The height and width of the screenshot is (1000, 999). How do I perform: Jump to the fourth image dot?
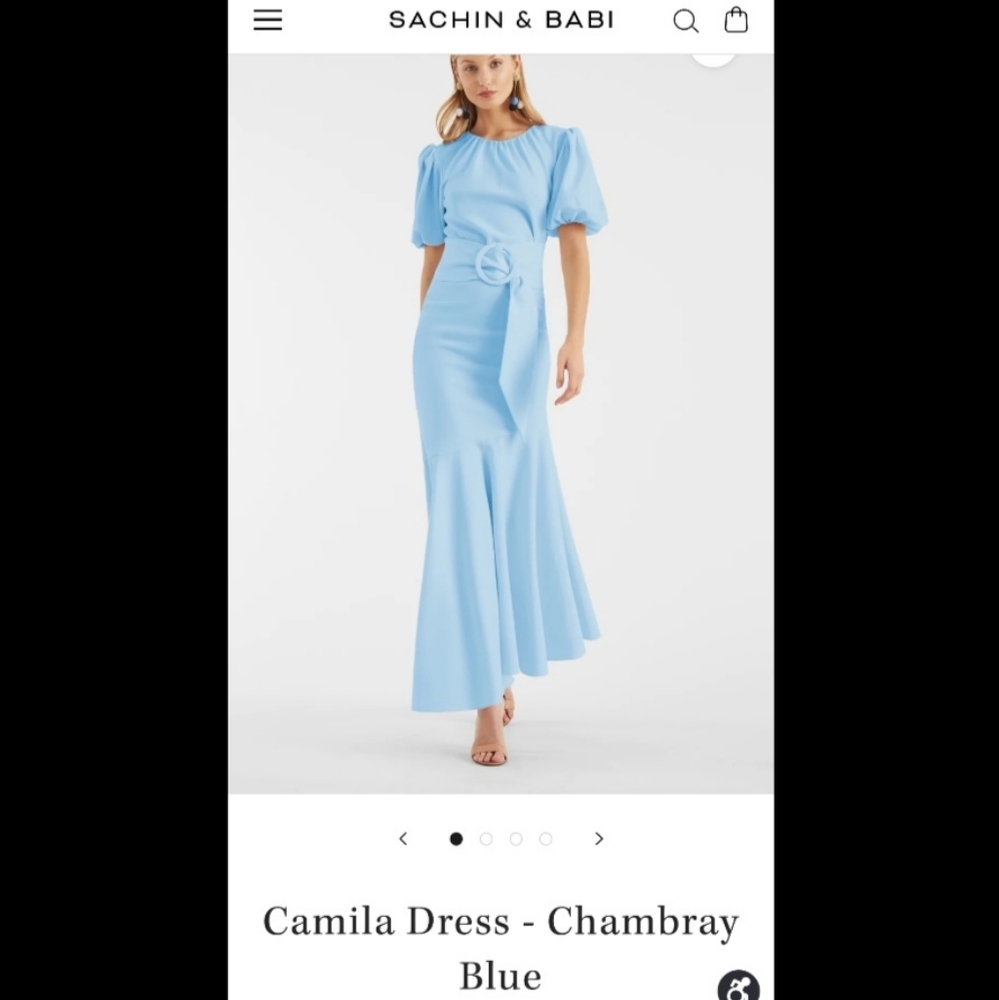tap(546, 839)
